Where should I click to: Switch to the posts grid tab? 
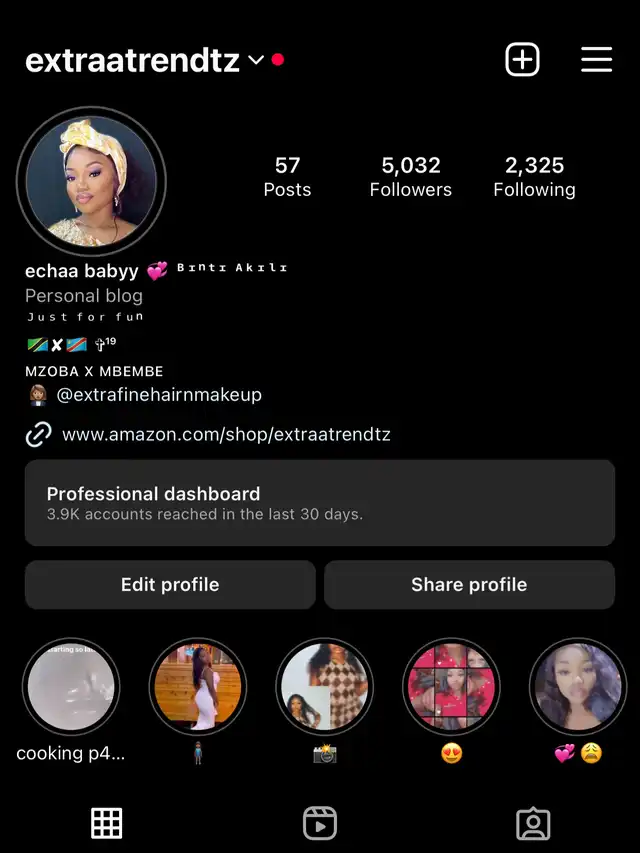tap(106, 823)
